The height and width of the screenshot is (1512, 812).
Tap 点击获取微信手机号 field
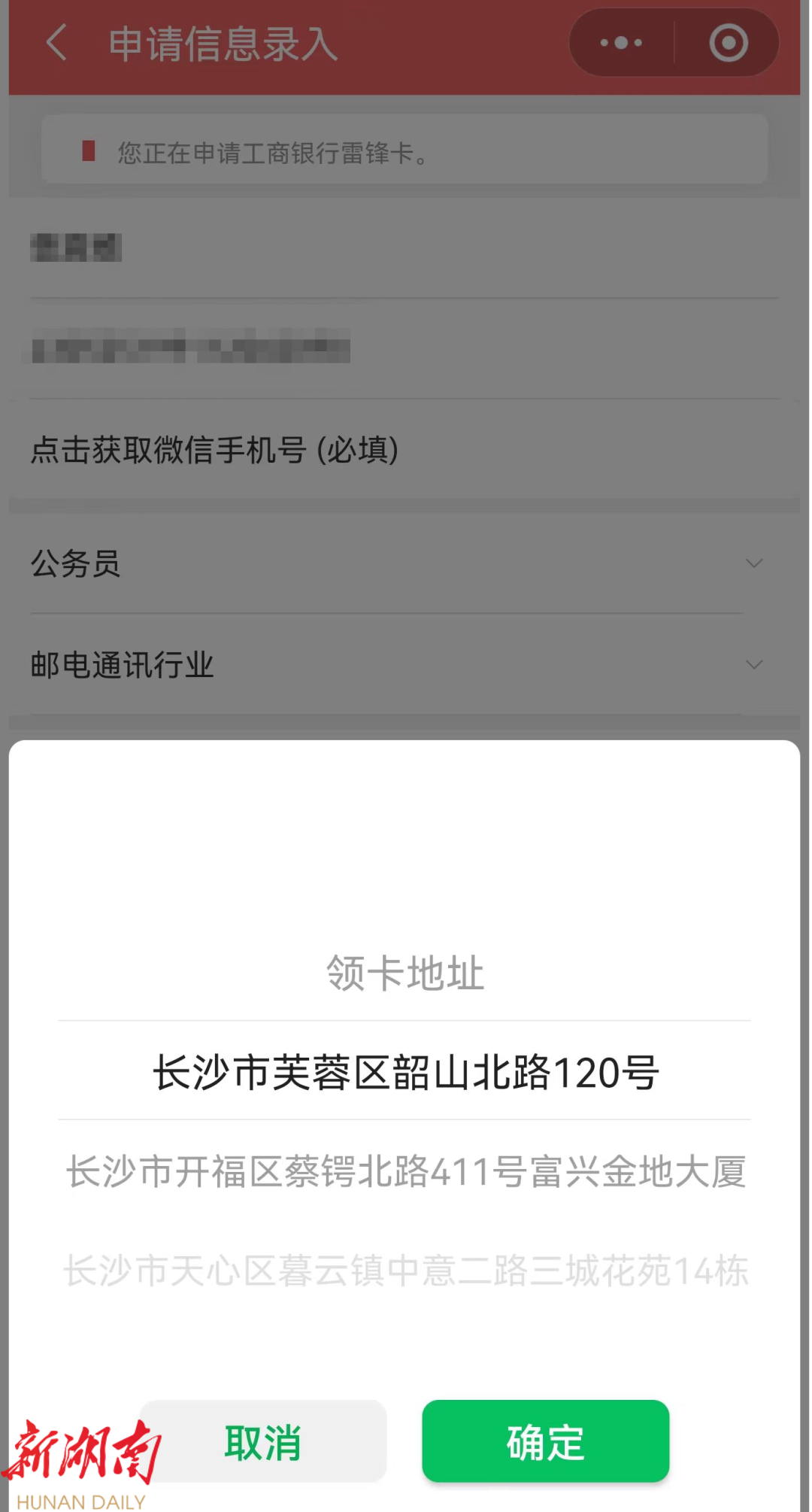[214, 450]
